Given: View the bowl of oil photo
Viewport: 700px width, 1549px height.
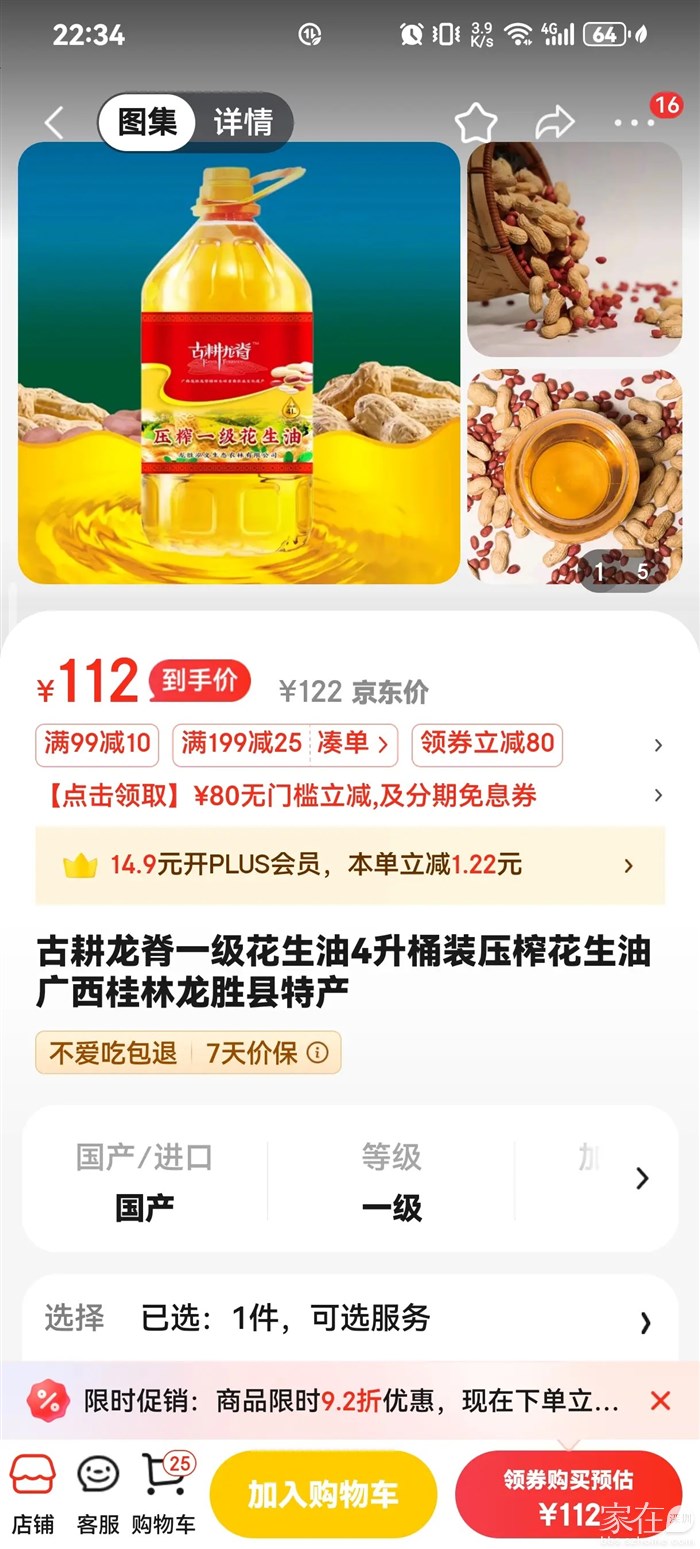Looking at the screenshot, I should click(574, 476).
